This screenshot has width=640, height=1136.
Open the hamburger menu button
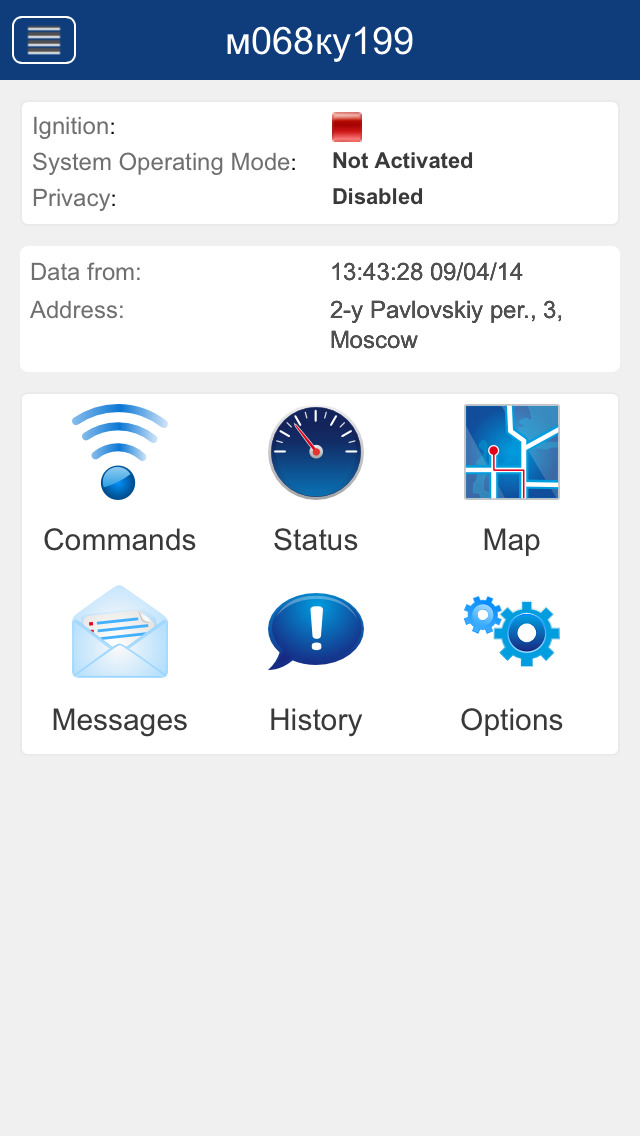pyautogui.click(x=44, y=40)
